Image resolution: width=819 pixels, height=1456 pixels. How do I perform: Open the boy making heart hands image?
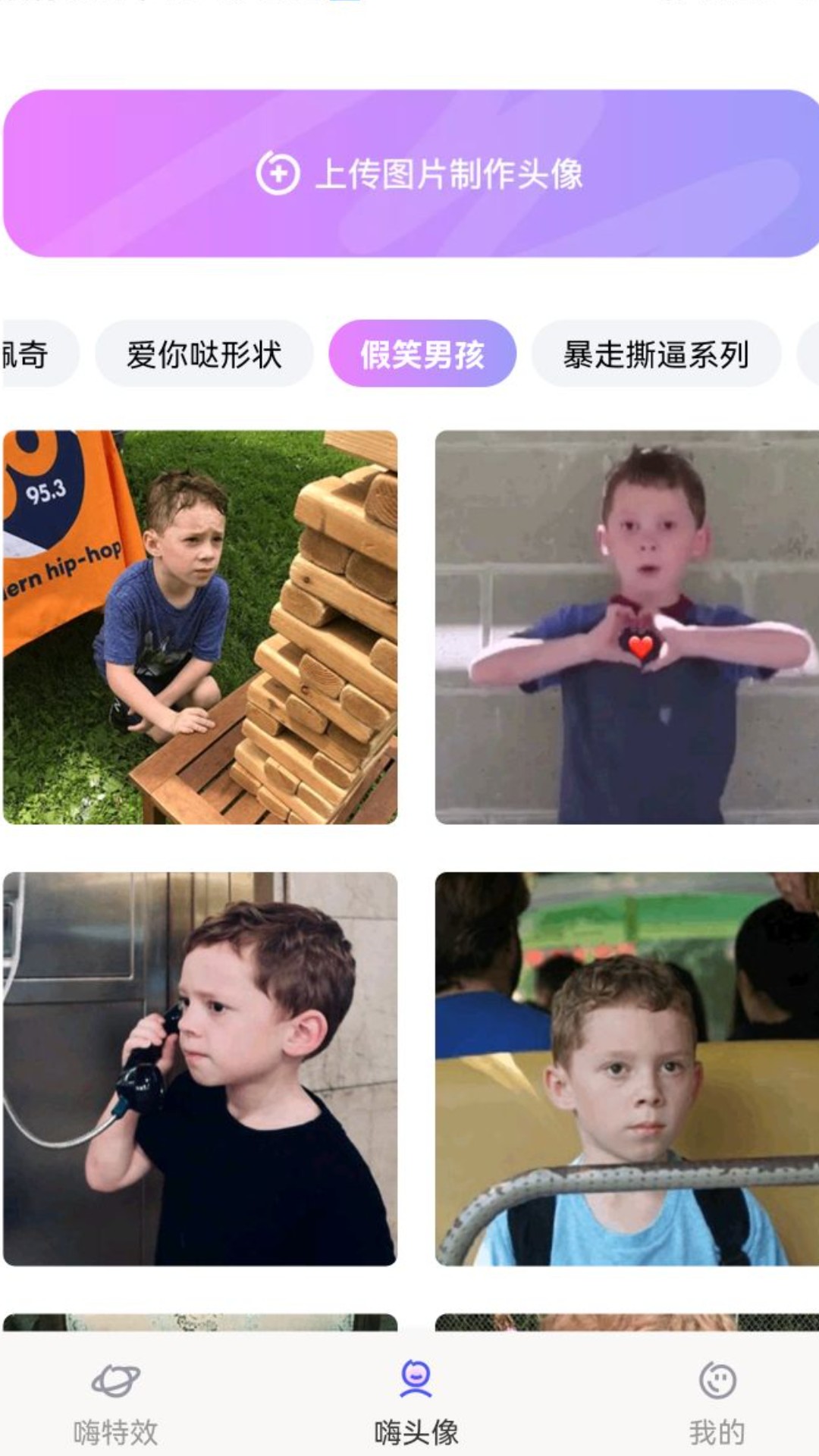626,627
